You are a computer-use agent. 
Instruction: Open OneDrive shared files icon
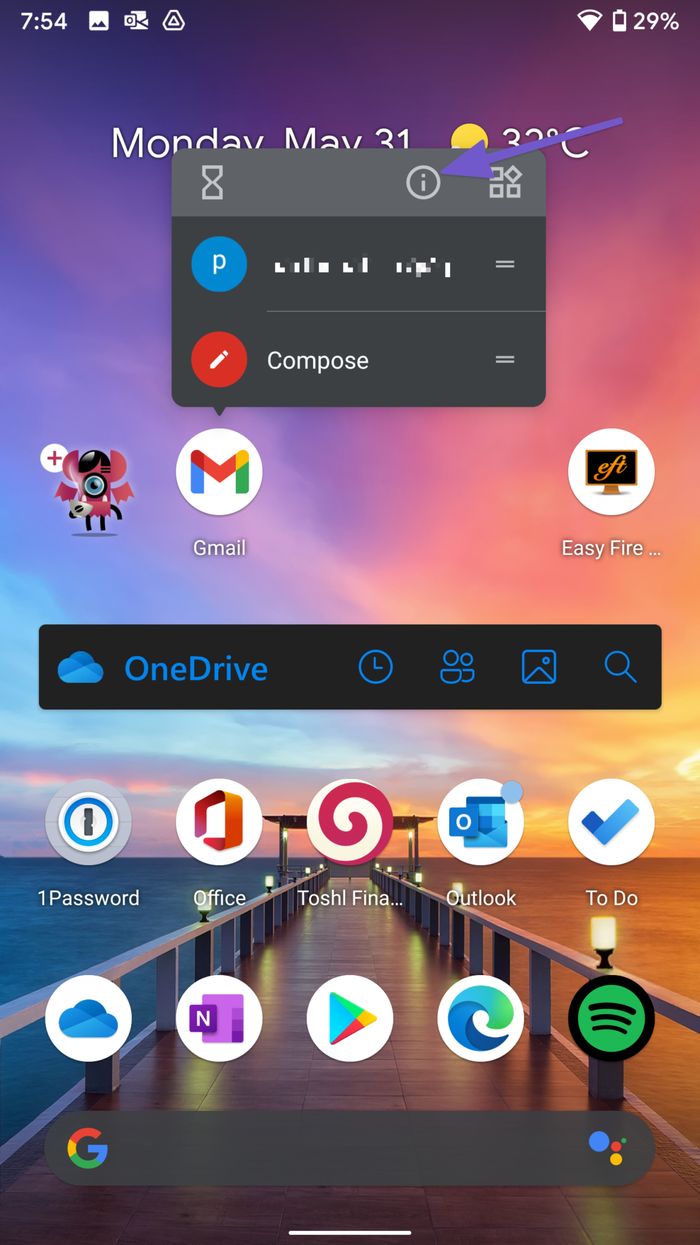[x=458, y=667]
